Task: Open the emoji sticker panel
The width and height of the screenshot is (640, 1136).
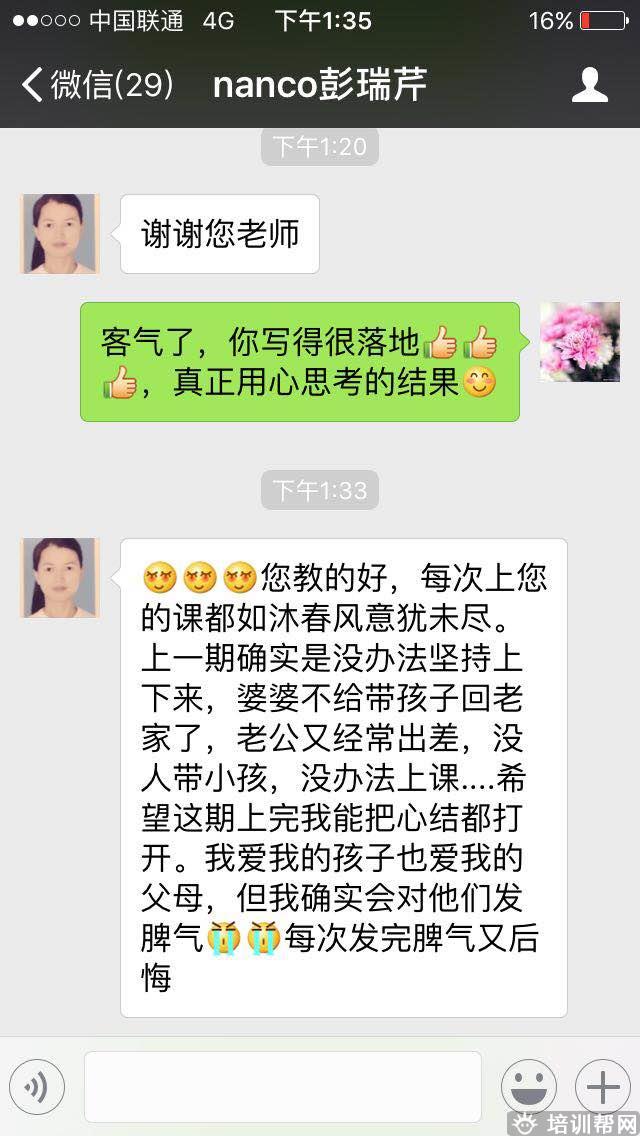Action: pyautogui.click(x=528, y=1086)
